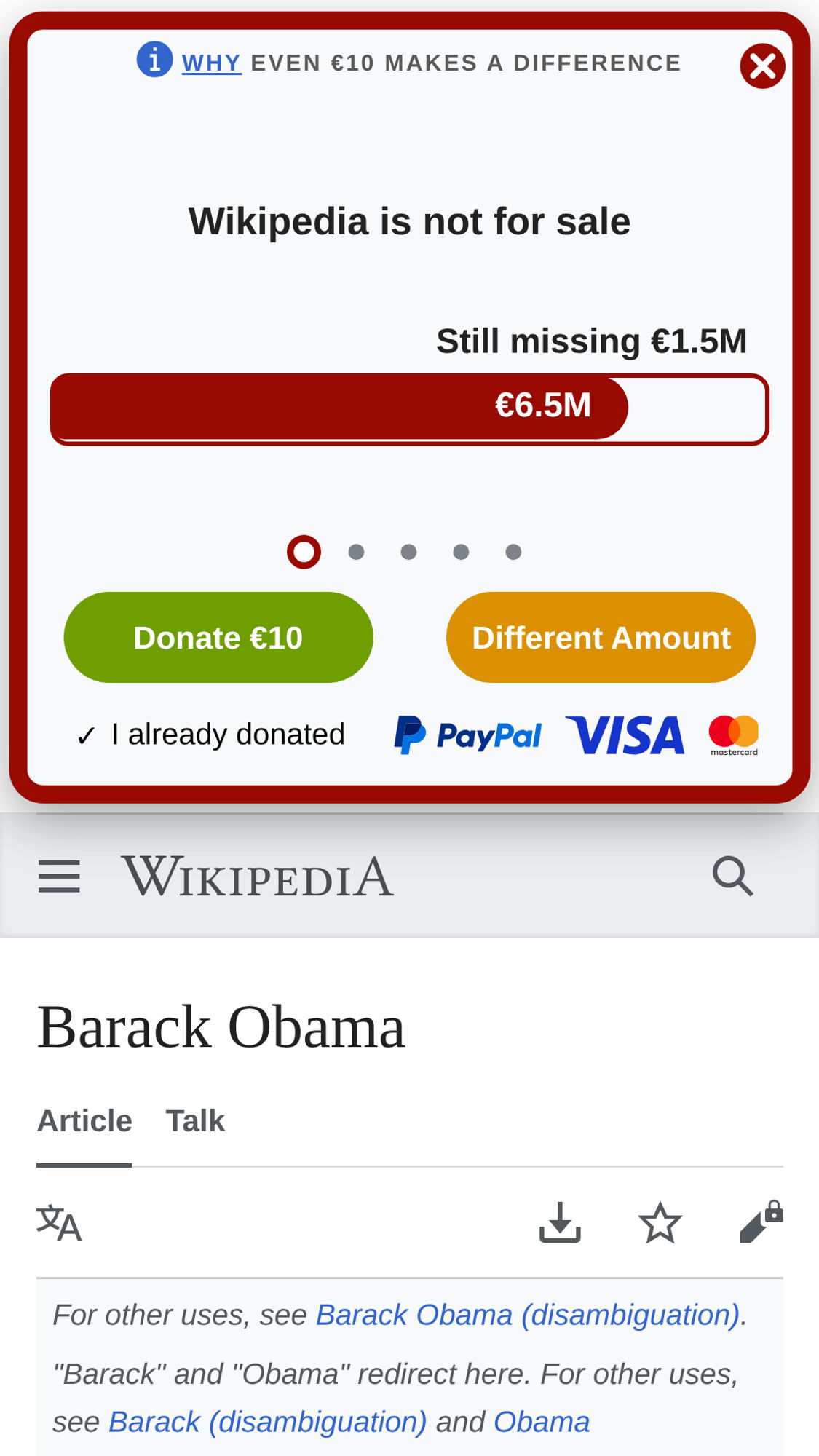Download this article
Image resolution: width=819 pixels, height=1456 pixels.
[560, 1223]
